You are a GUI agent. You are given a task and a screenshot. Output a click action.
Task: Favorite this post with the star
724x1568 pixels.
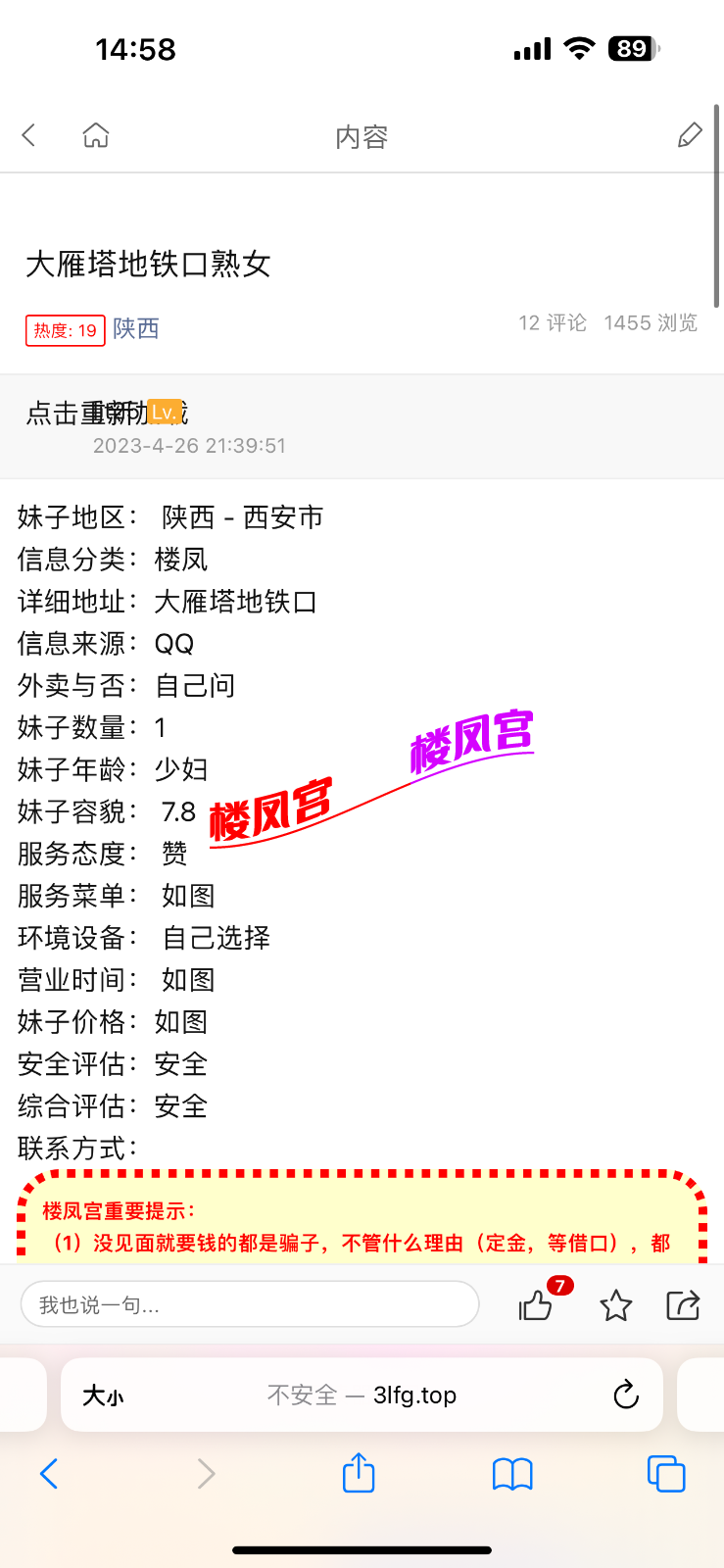coord(615,1305)
